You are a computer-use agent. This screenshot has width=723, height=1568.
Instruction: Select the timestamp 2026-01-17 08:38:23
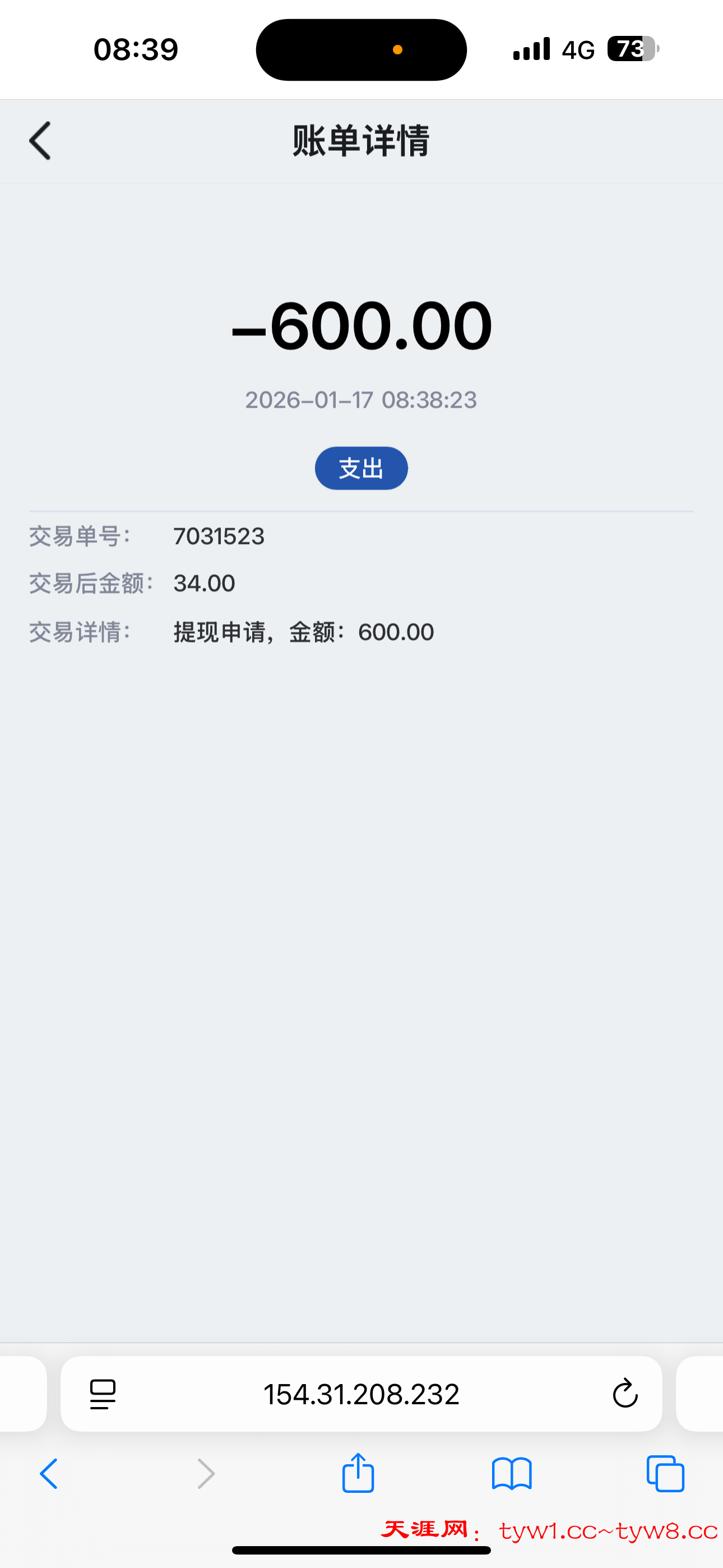[361, 400]
